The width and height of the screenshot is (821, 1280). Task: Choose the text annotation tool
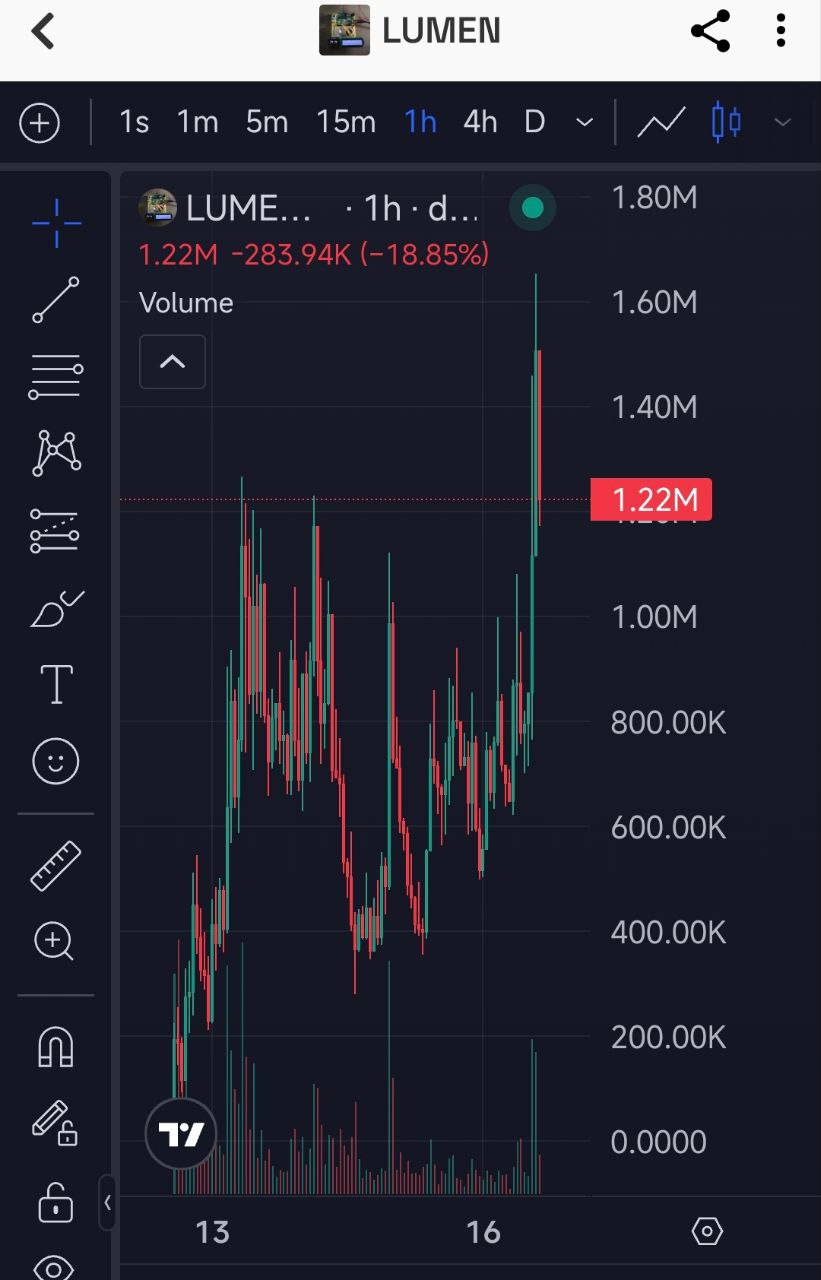pyautogui.click(x=56, y=685)
